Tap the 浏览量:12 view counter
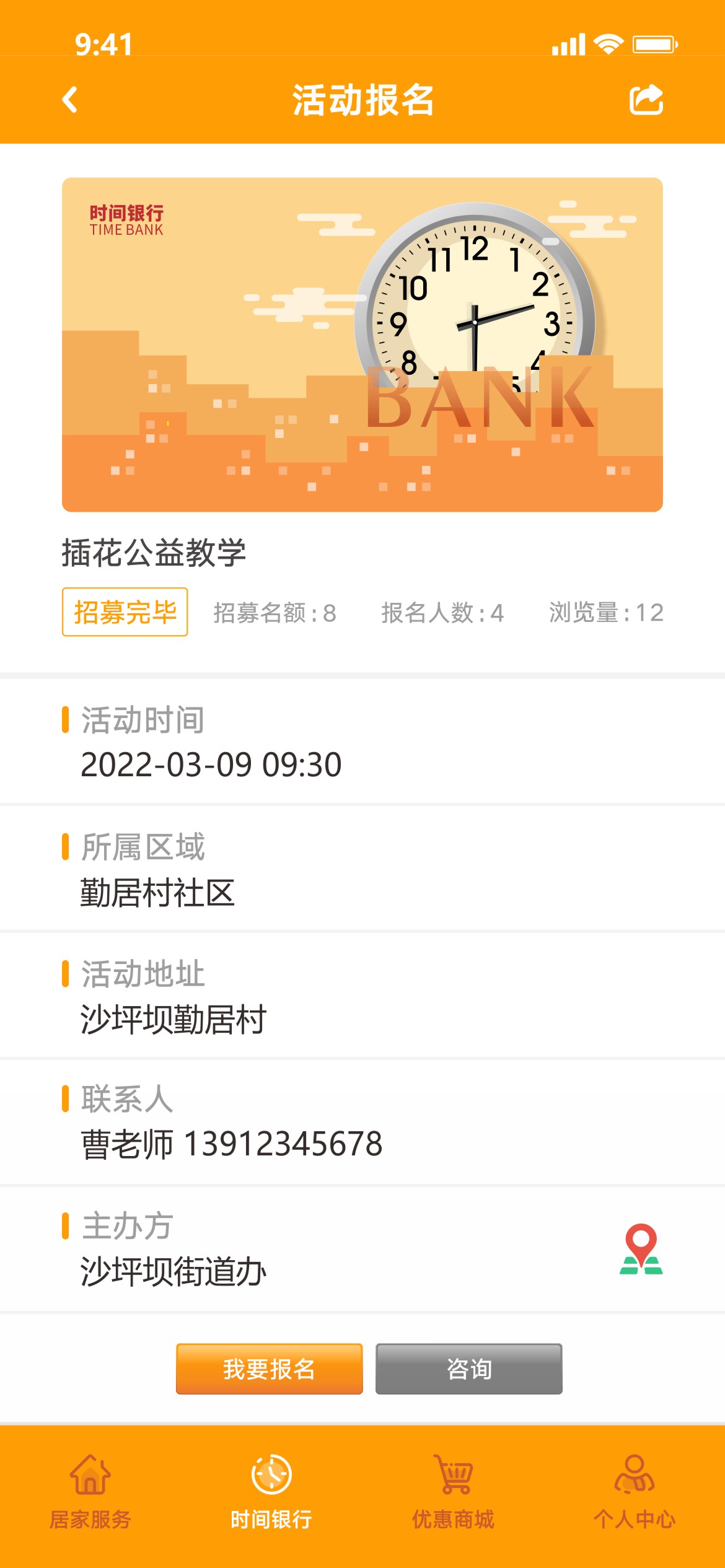725x1568 pixels. coord(607,613)
